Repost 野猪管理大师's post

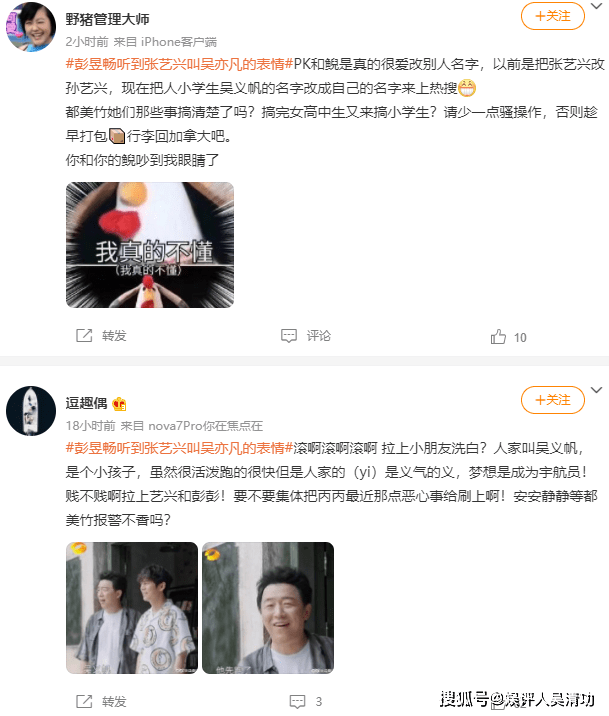[x=102, y=336]
